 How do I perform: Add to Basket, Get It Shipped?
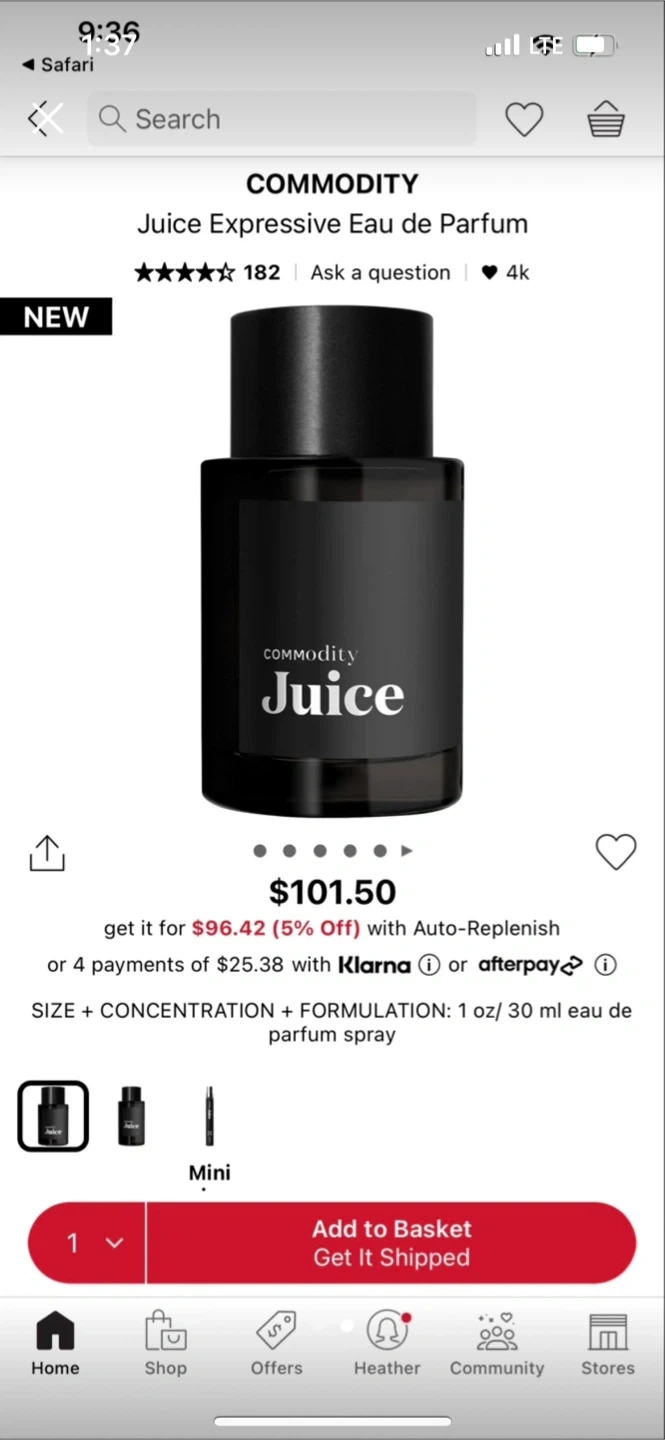[391, 1243]
